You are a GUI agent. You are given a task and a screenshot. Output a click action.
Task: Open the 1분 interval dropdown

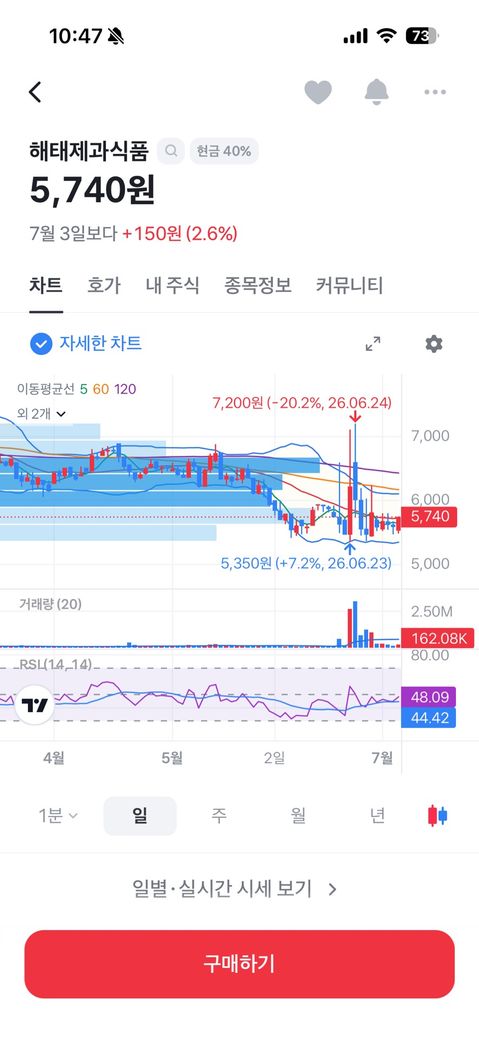pos(58,816)
